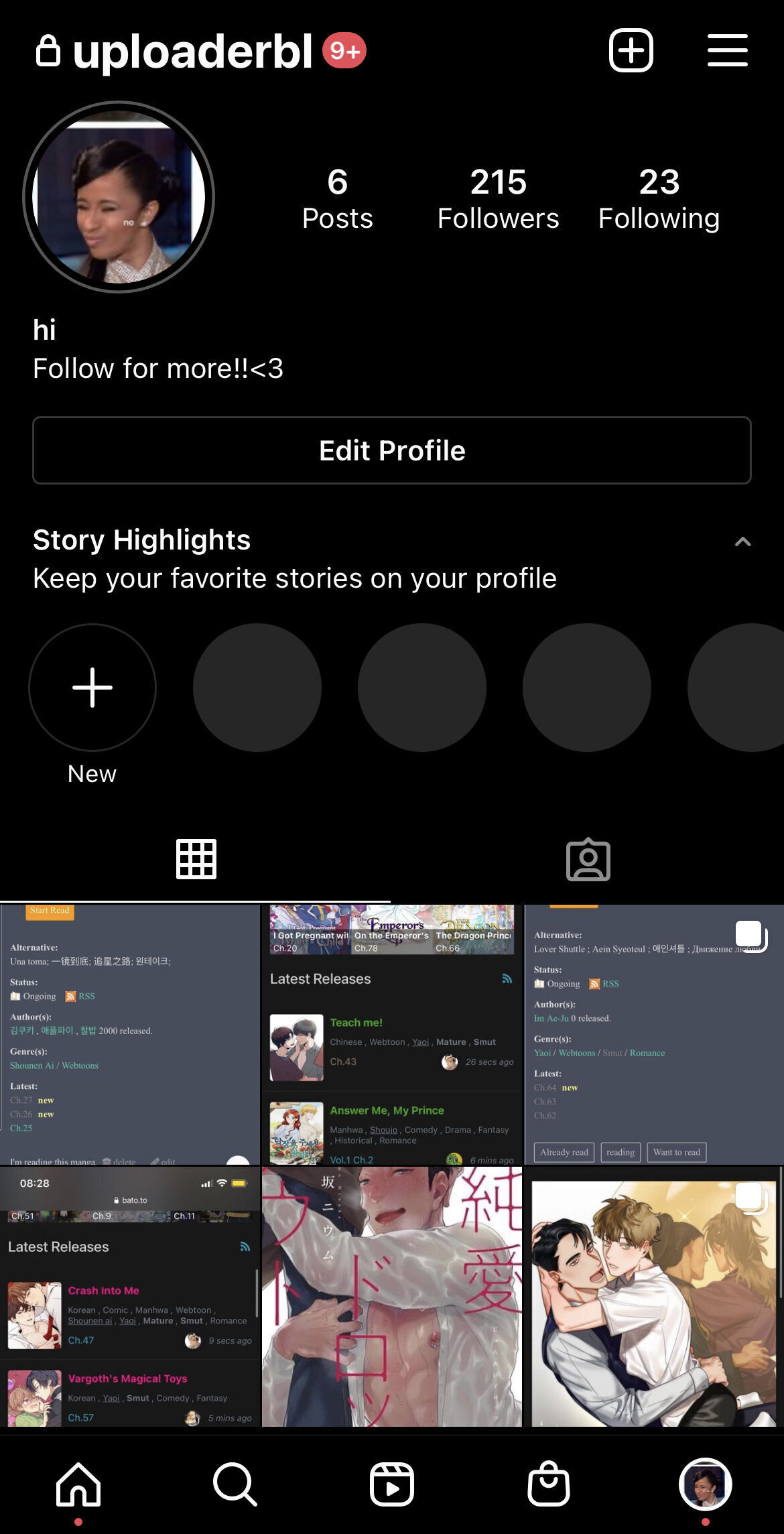784x1534 pixels.
Task: Open the Shop tab
Action: click(549, 1484)
